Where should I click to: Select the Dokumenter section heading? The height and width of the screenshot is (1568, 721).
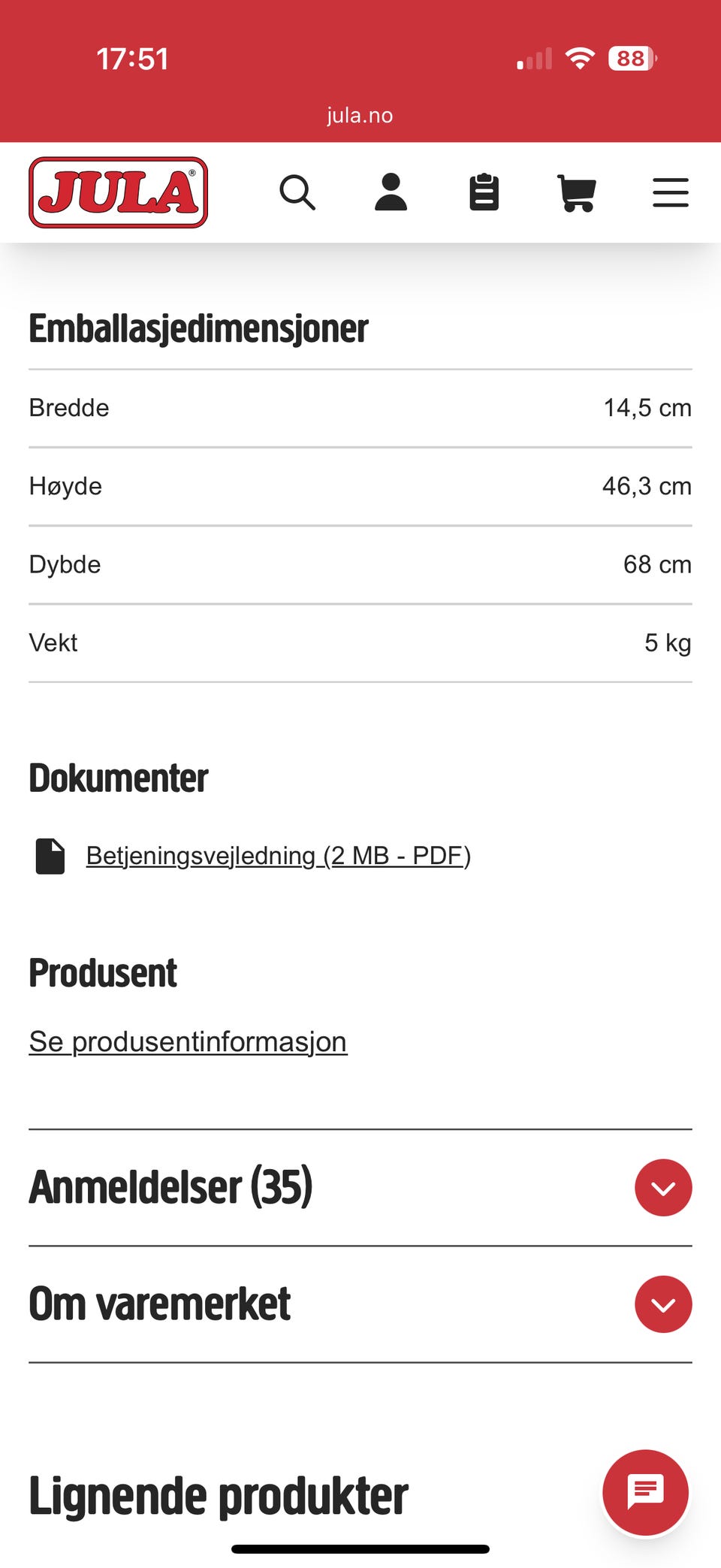pyautogui.click(x=117, y=778)
